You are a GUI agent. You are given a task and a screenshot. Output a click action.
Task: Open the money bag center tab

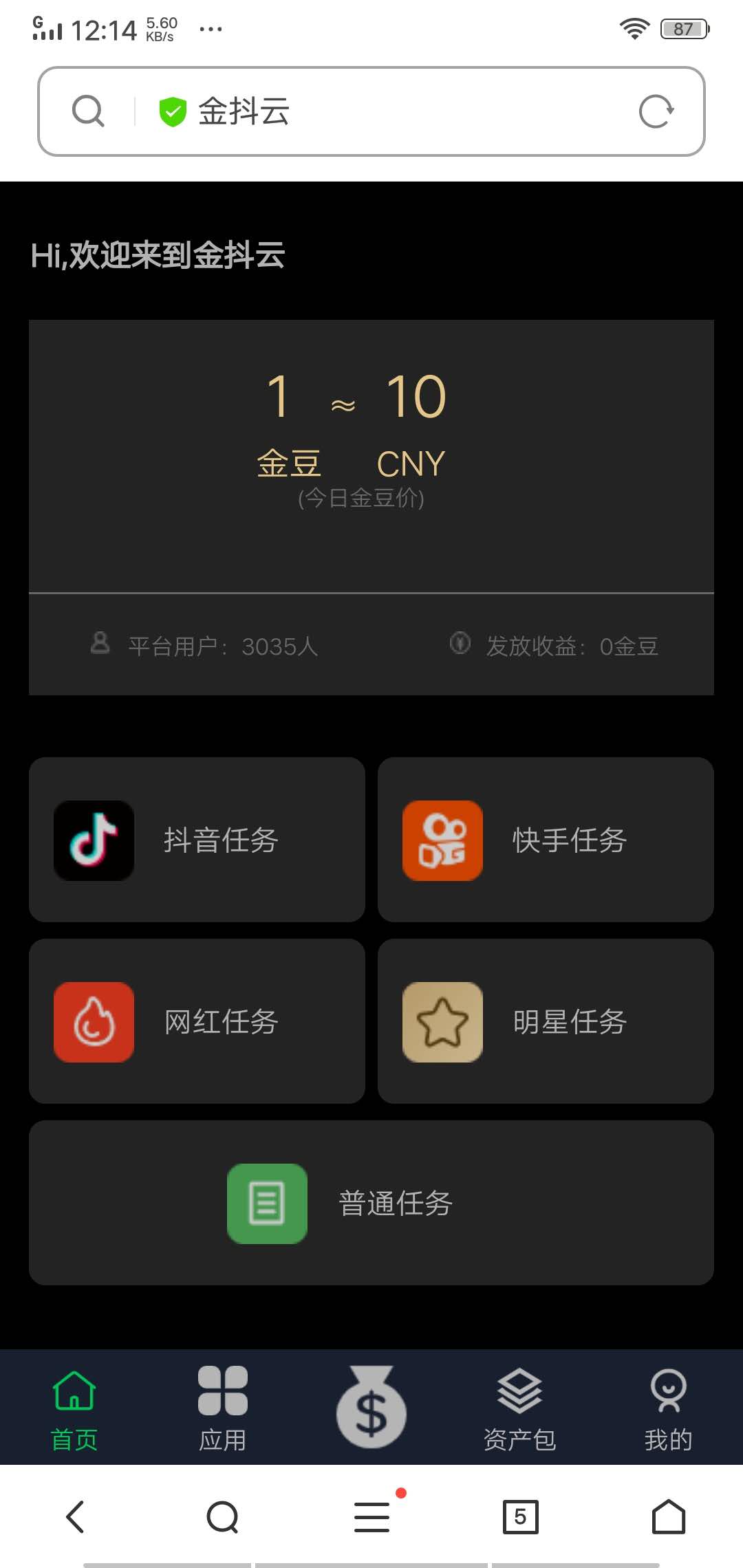click(371, 1406)
